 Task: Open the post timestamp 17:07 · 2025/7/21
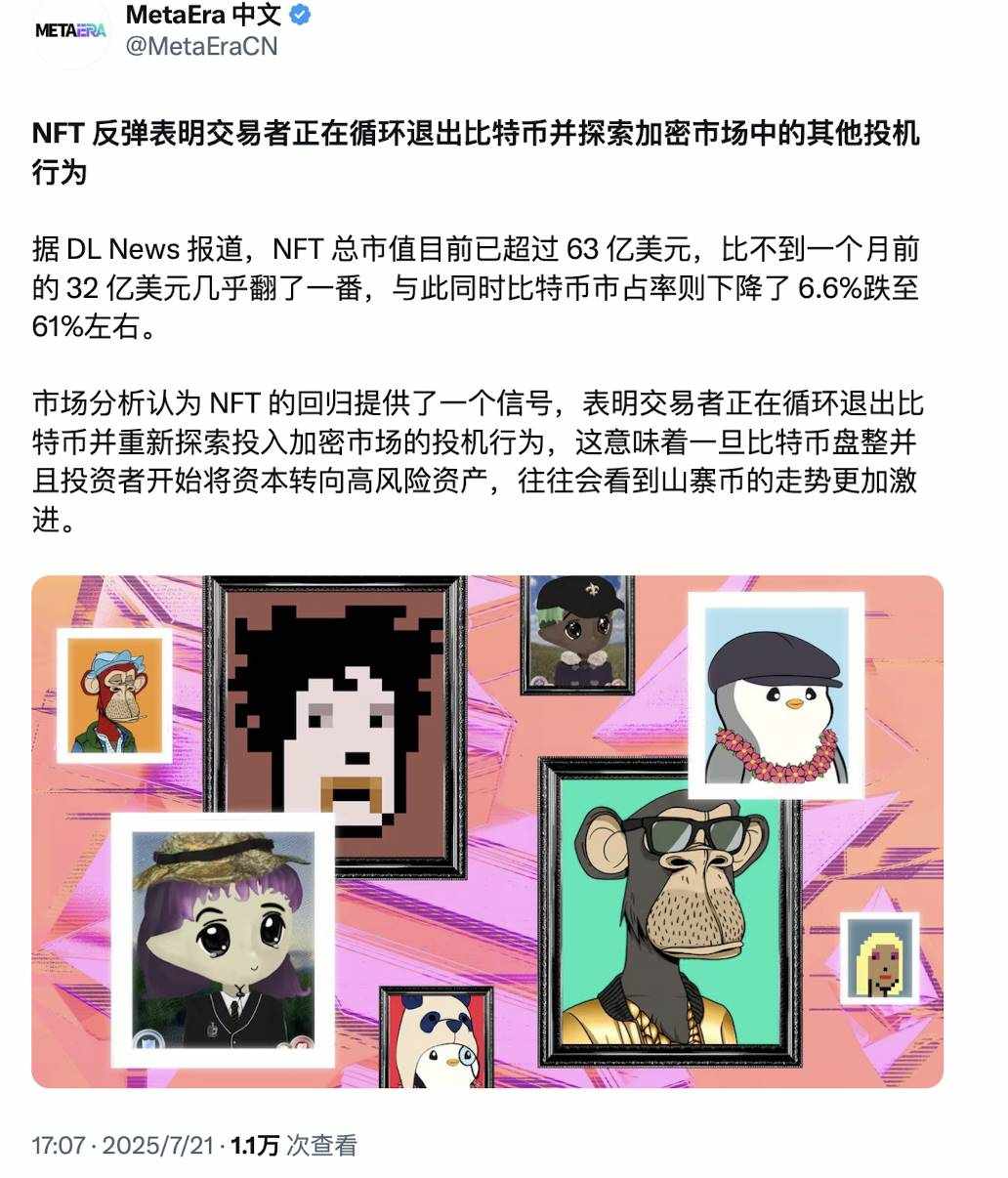pyautogui.click(x=122, y=1145)
